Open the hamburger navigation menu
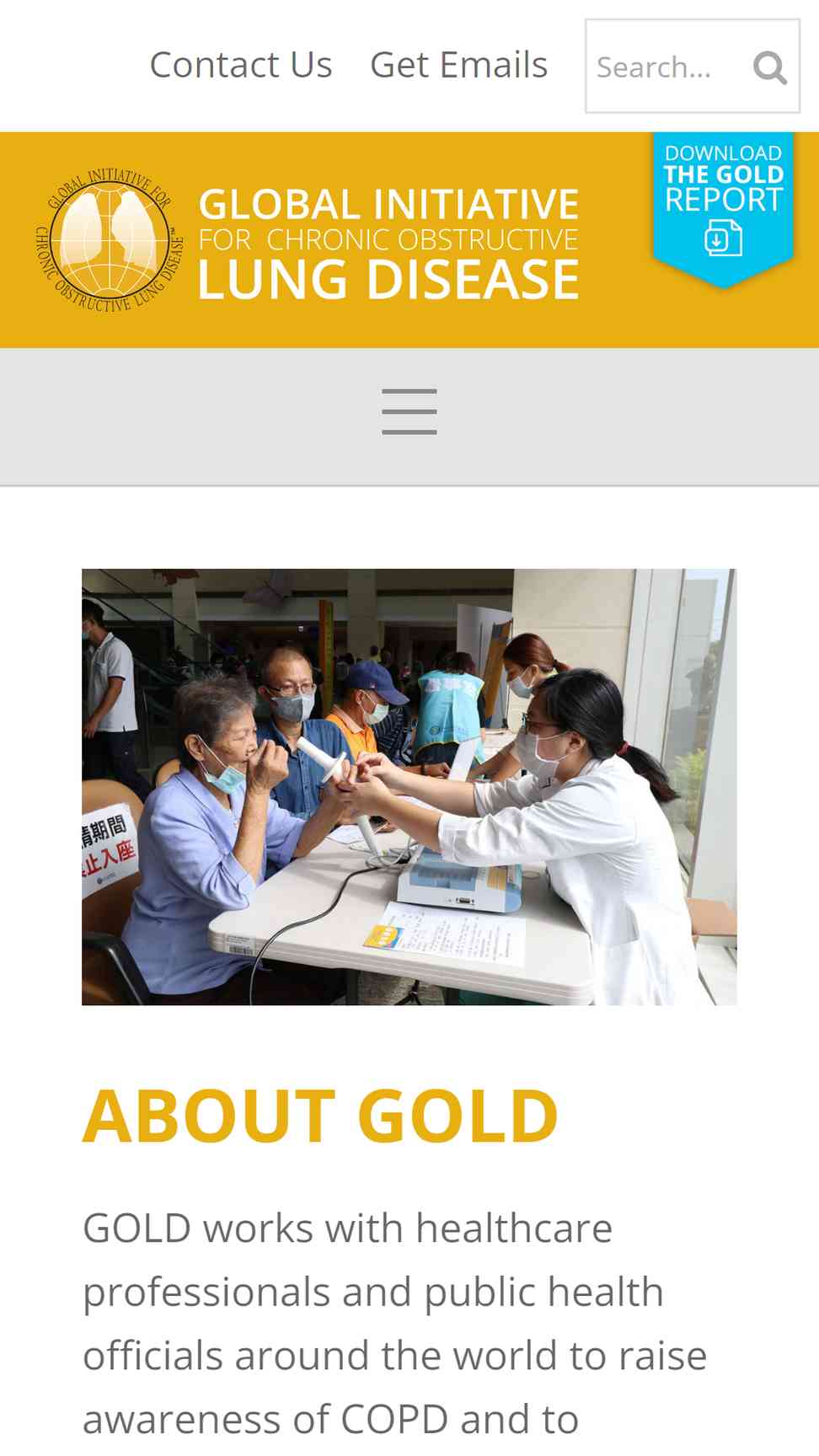 (x=409, y=412)
